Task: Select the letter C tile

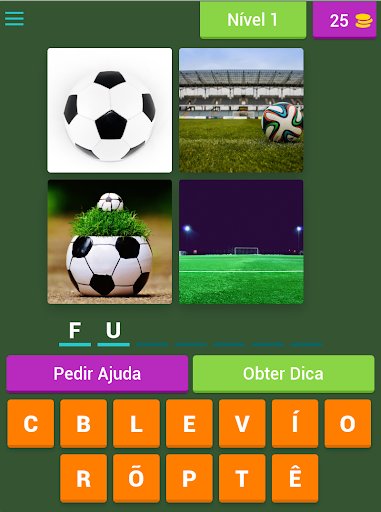Action: tap(31, 423)
